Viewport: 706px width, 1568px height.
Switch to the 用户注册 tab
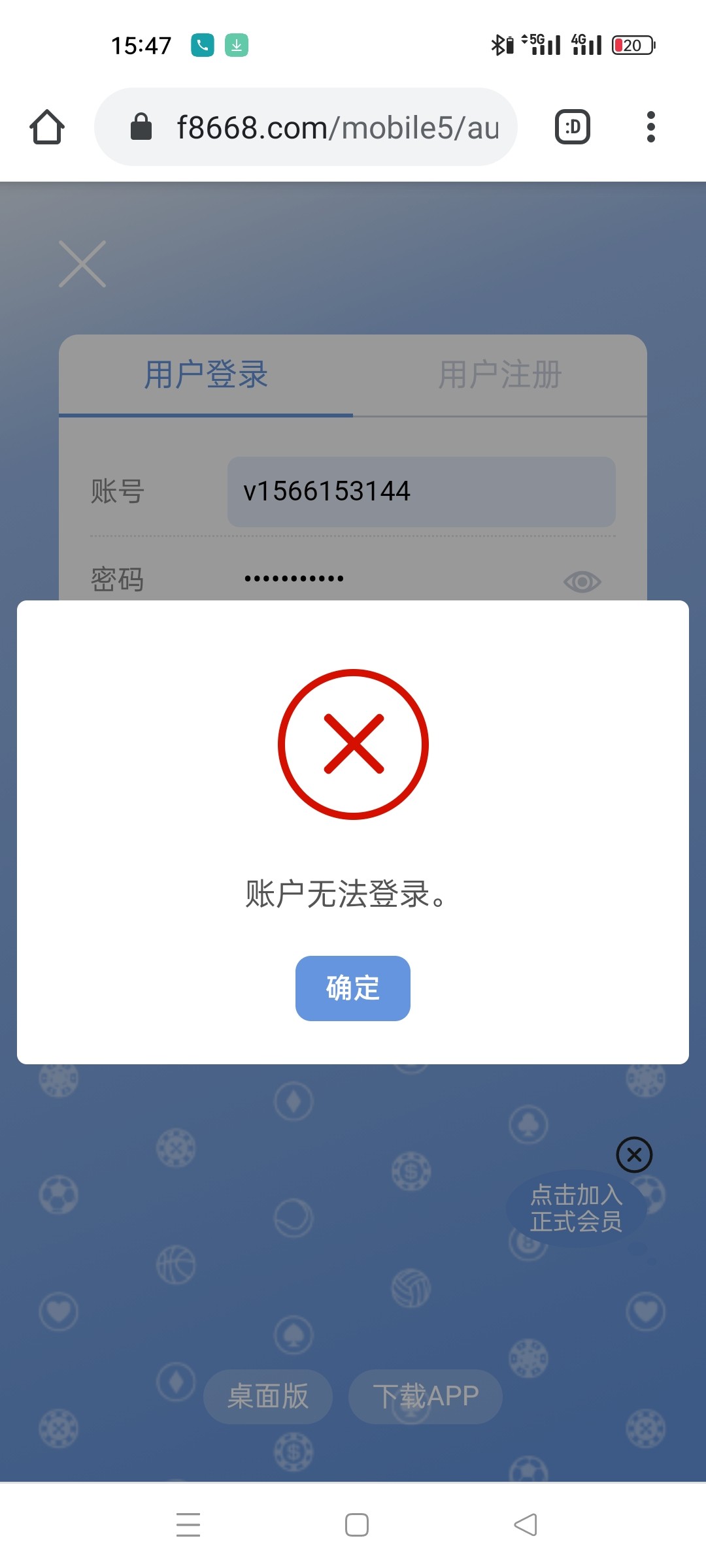[x=499, y=375]
